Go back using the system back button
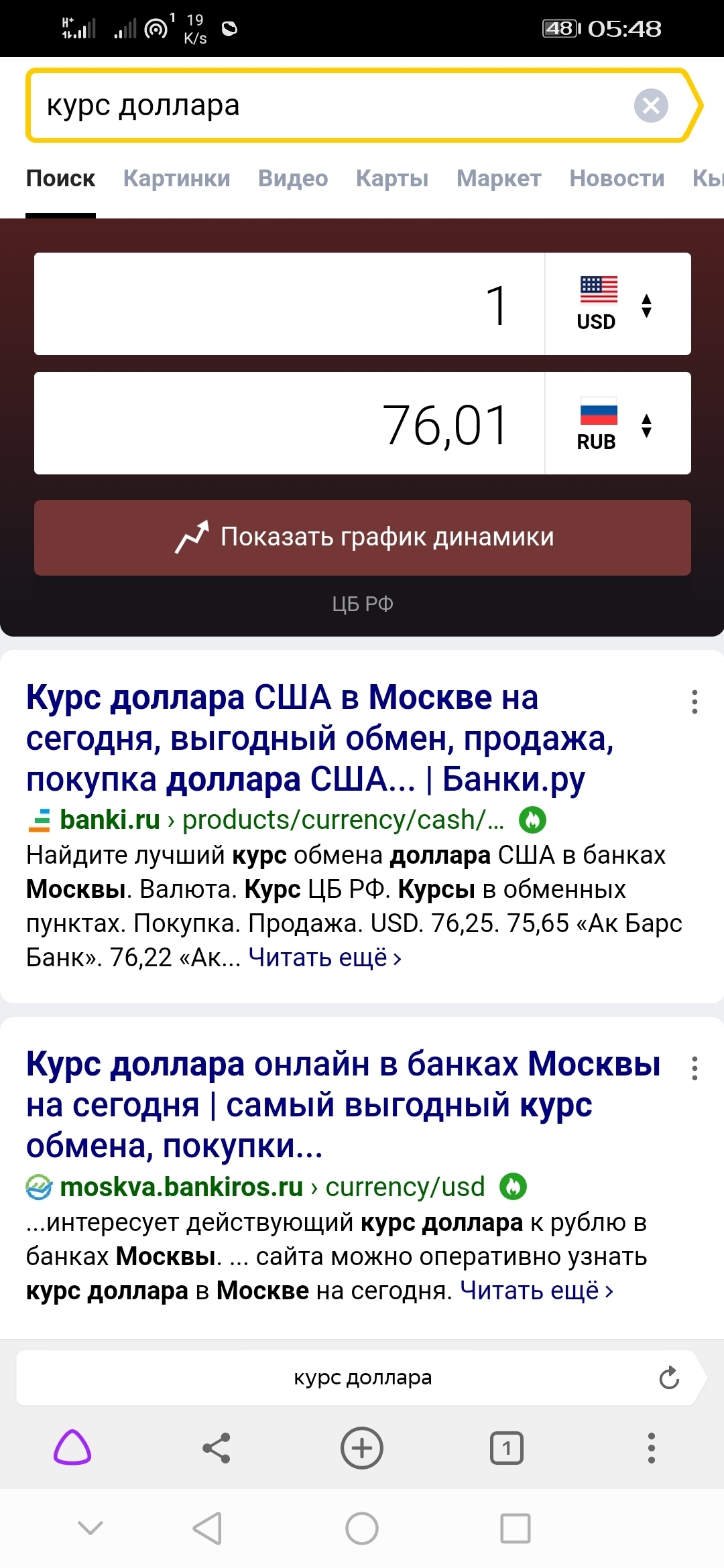This screenshot has width=724, height=1568. (x=207, y=1528)
